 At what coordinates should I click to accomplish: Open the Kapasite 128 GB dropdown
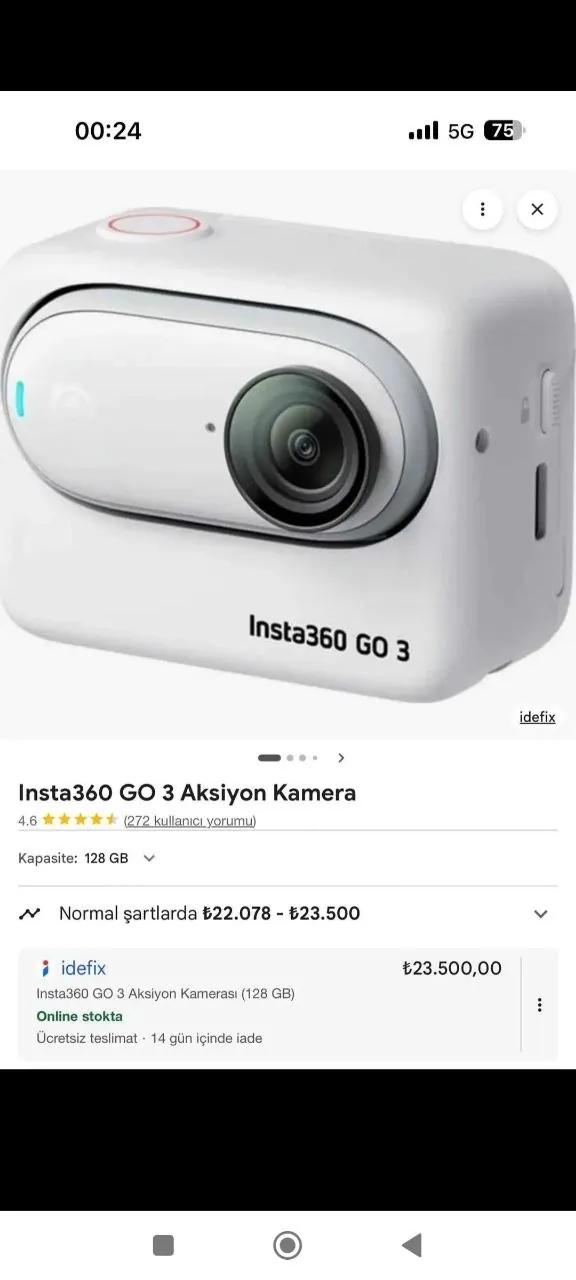click(88, 858)
